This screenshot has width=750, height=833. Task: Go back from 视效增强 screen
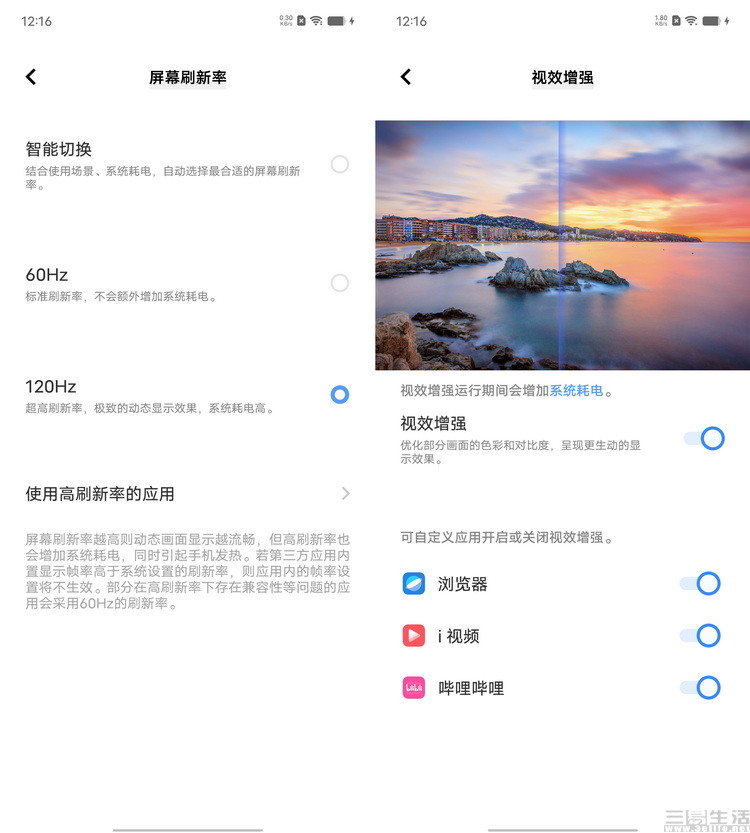pos(406,77)
